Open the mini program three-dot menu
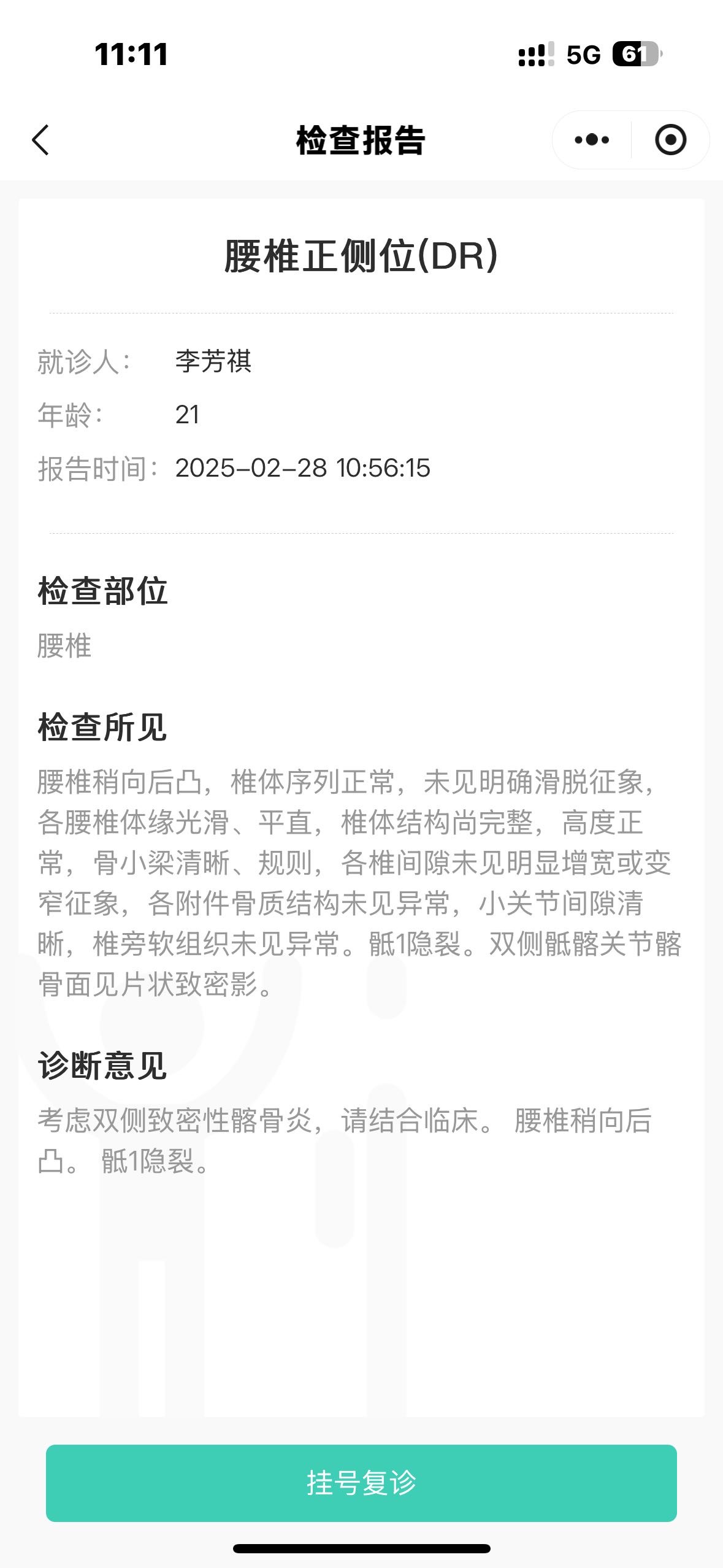This screenshot has height=1568, width=723. coord(592,140)
